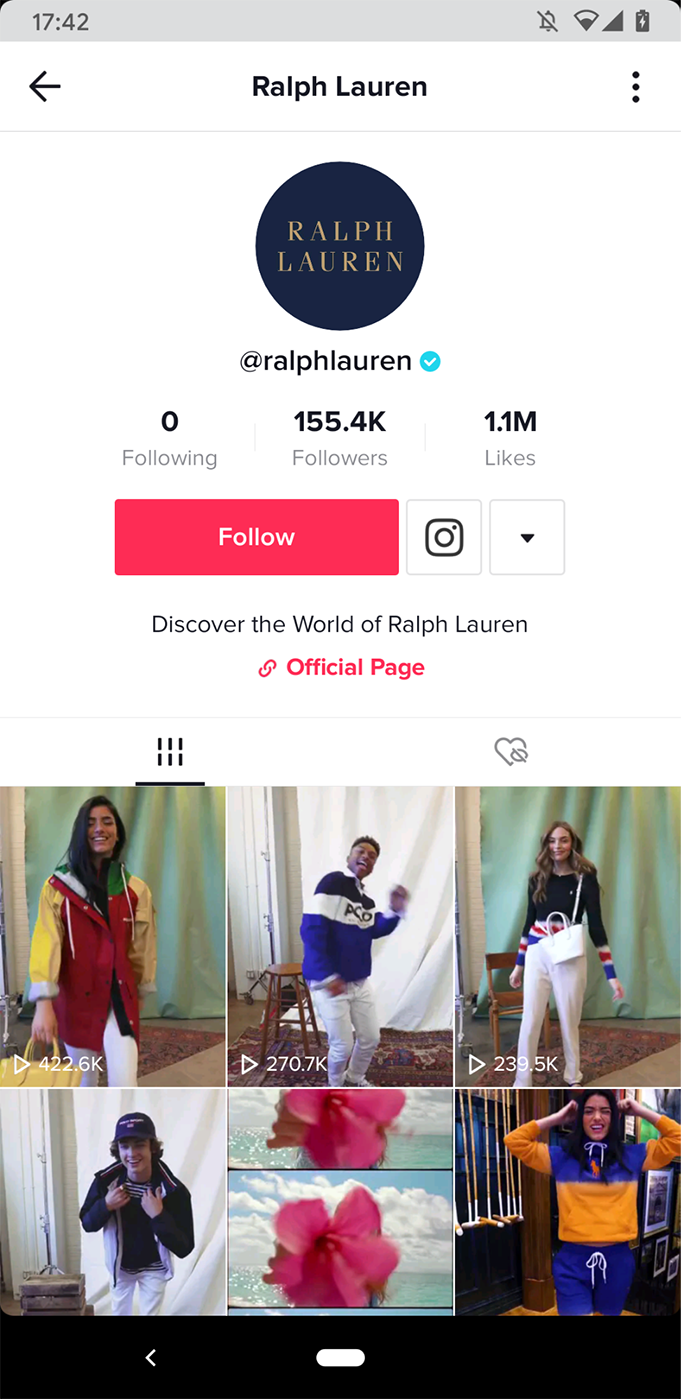Play the video with 239.5K views
Screen dimensions: 681x1399
point(568,935)
